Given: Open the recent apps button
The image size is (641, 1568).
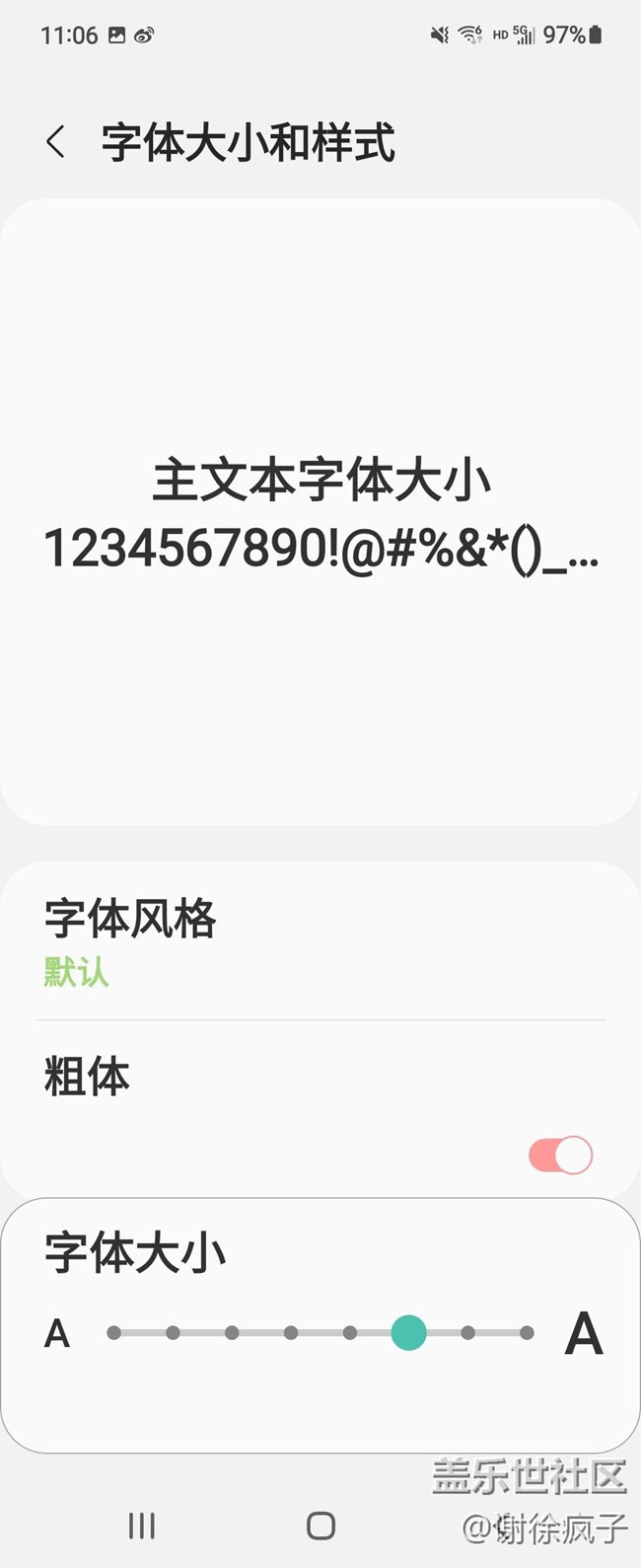Looking at the screenshot, I should [x=142, y=1526].
